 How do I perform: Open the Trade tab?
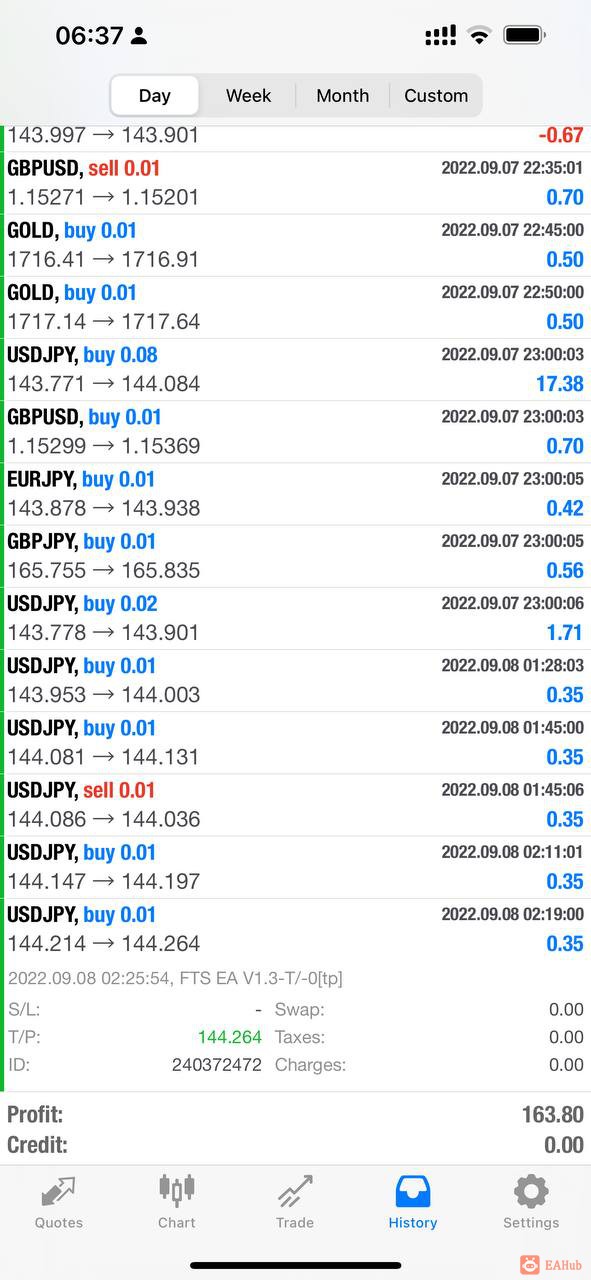[x=295, y=1203]
